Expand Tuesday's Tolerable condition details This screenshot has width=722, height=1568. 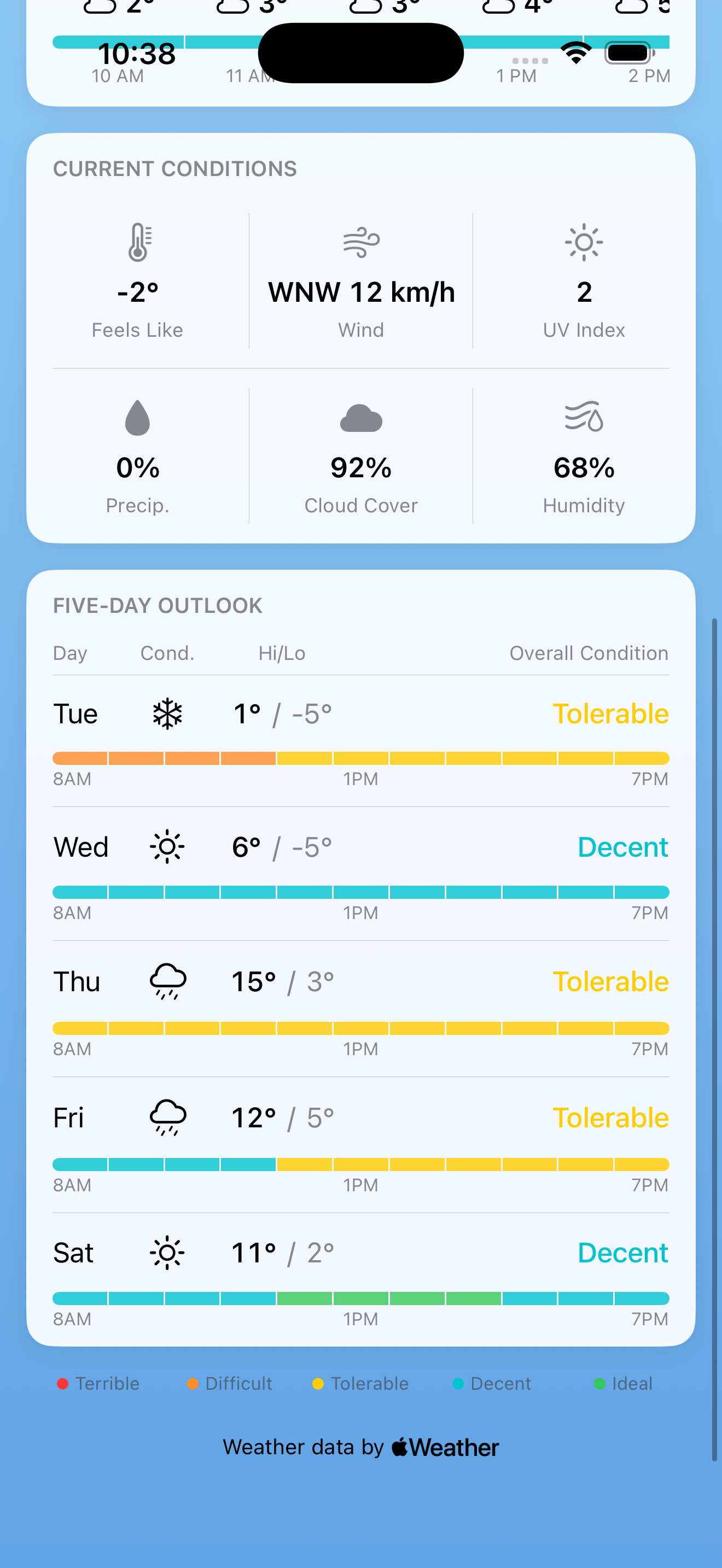[x=610, y=713]
